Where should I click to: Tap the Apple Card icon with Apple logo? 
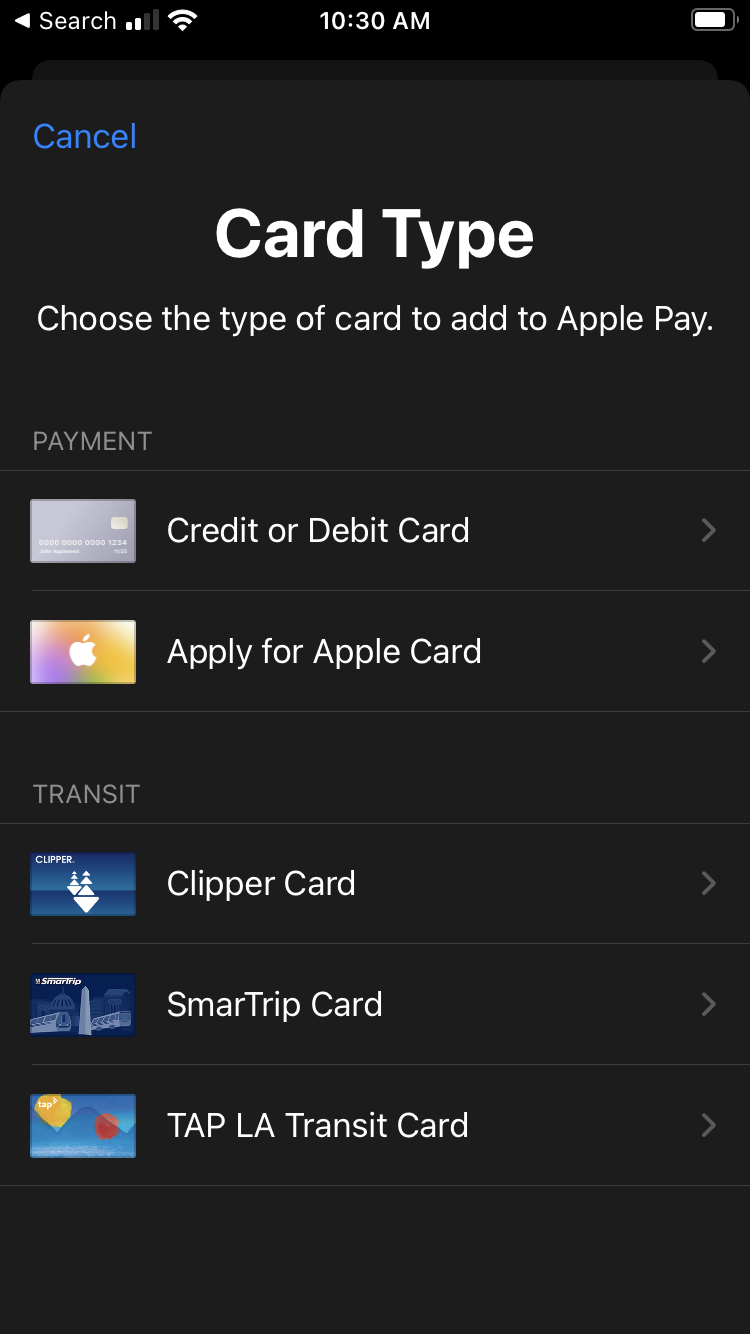83,651
